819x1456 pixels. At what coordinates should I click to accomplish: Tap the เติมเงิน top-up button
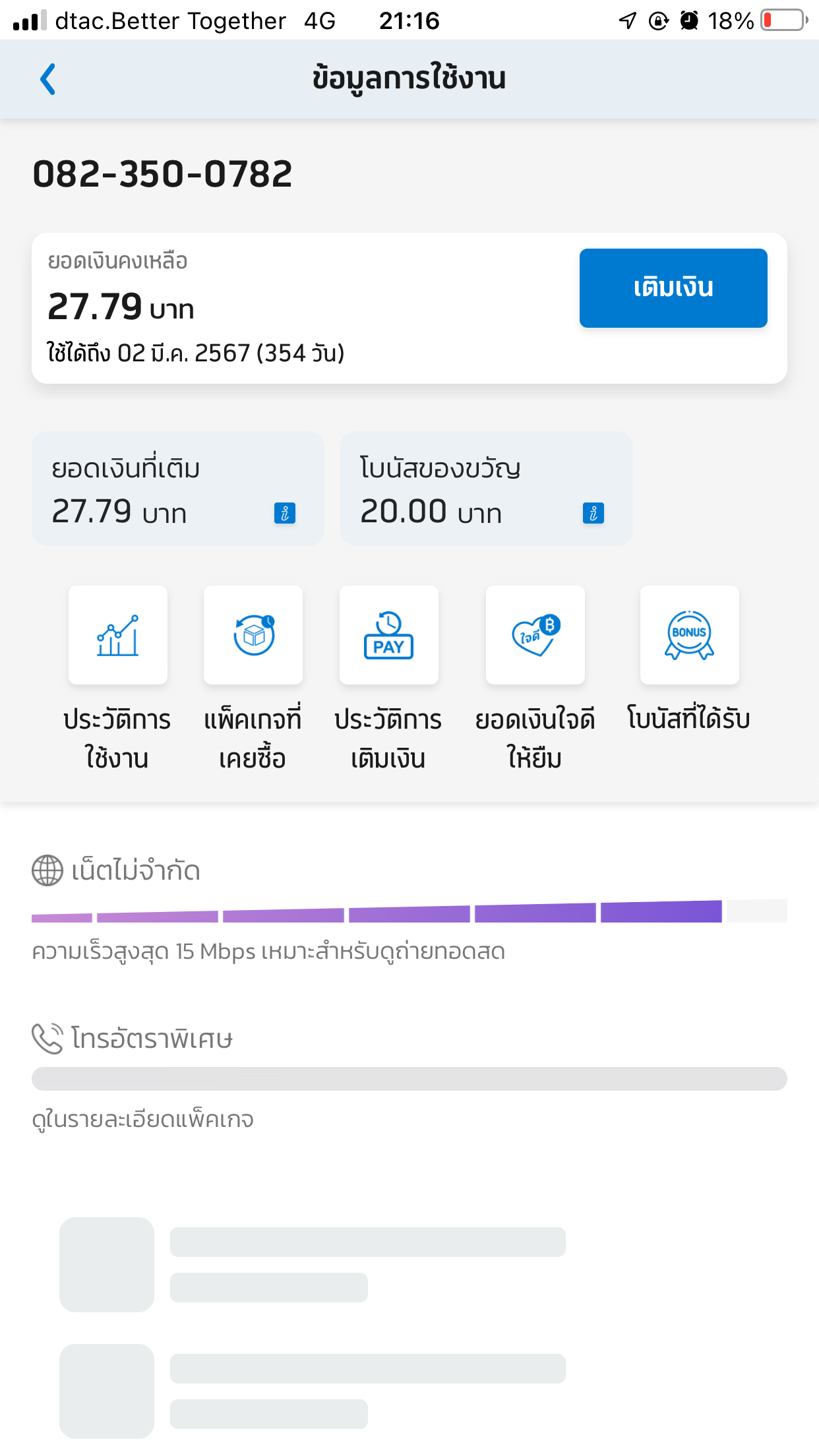point(673,288)
